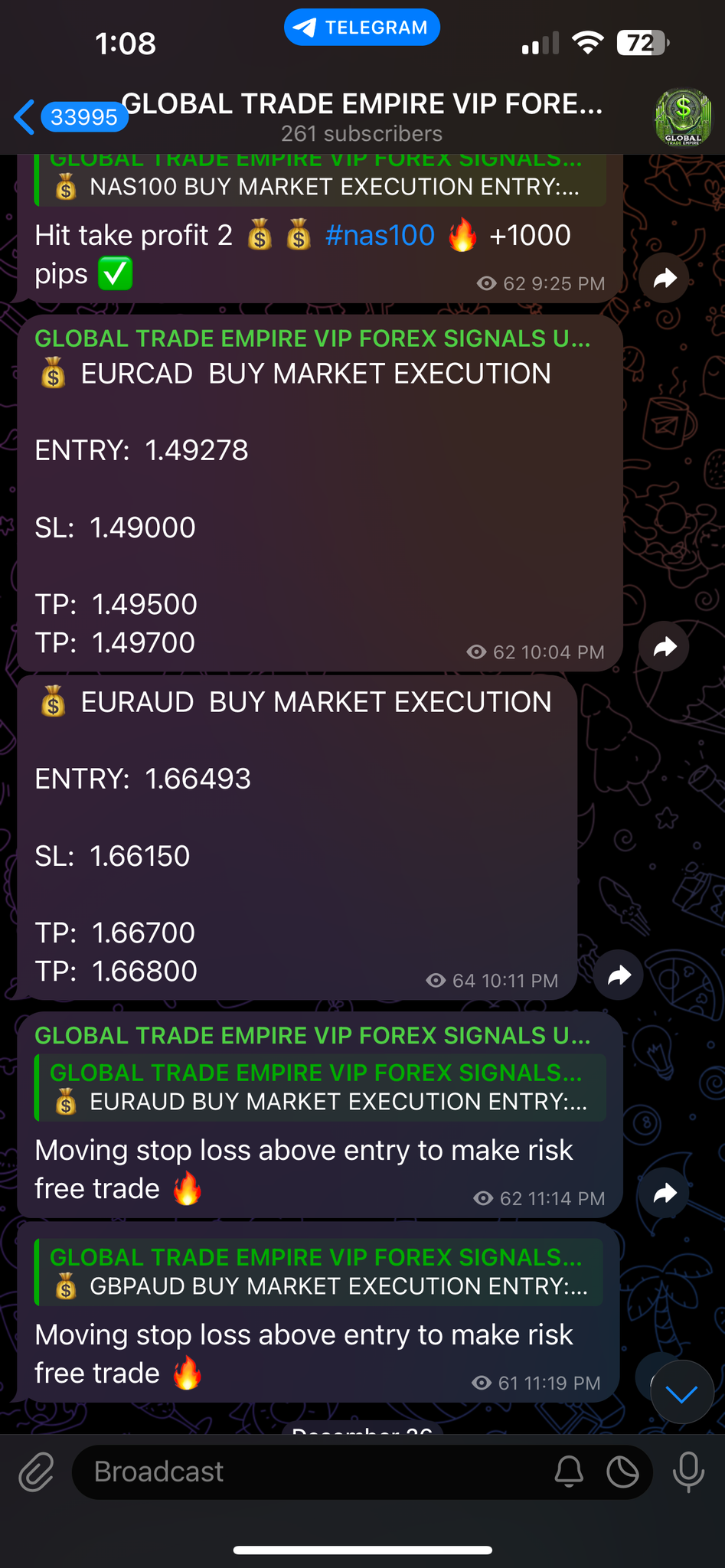
Task: Attach a file to the broadcast
Action: (36, 1472)
